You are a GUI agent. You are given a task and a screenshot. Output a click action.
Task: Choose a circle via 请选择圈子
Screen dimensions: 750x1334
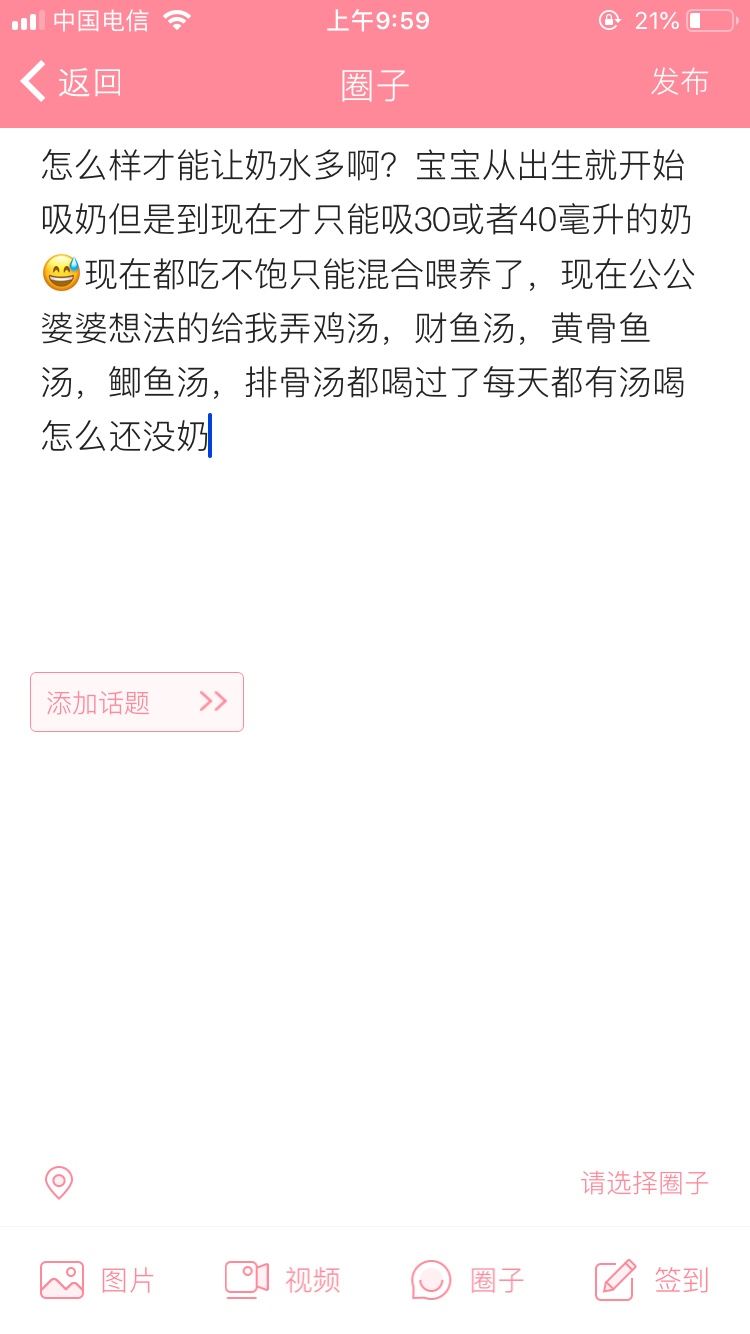[645, 1183]
